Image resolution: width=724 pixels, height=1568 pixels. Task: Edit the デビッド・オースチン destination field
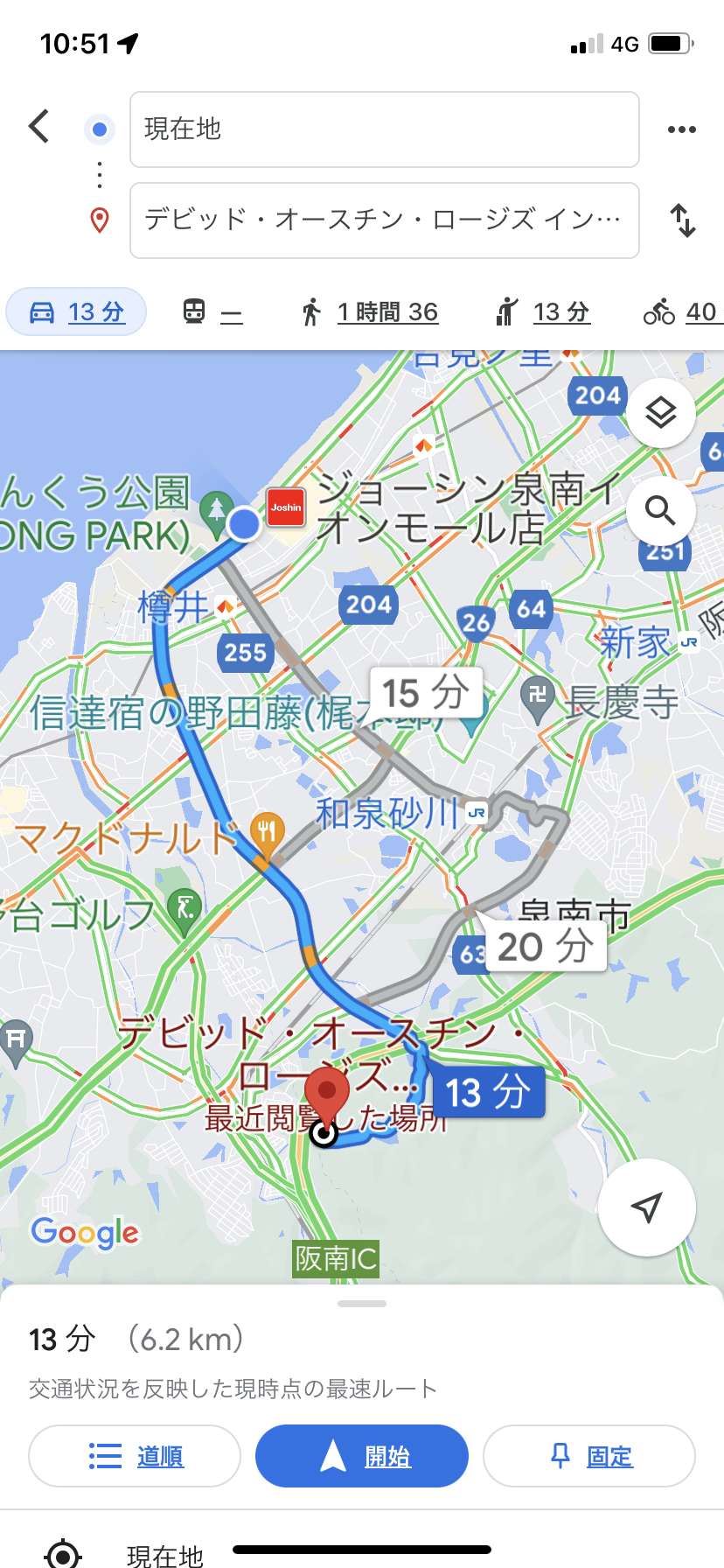click(x=385, y=220)
